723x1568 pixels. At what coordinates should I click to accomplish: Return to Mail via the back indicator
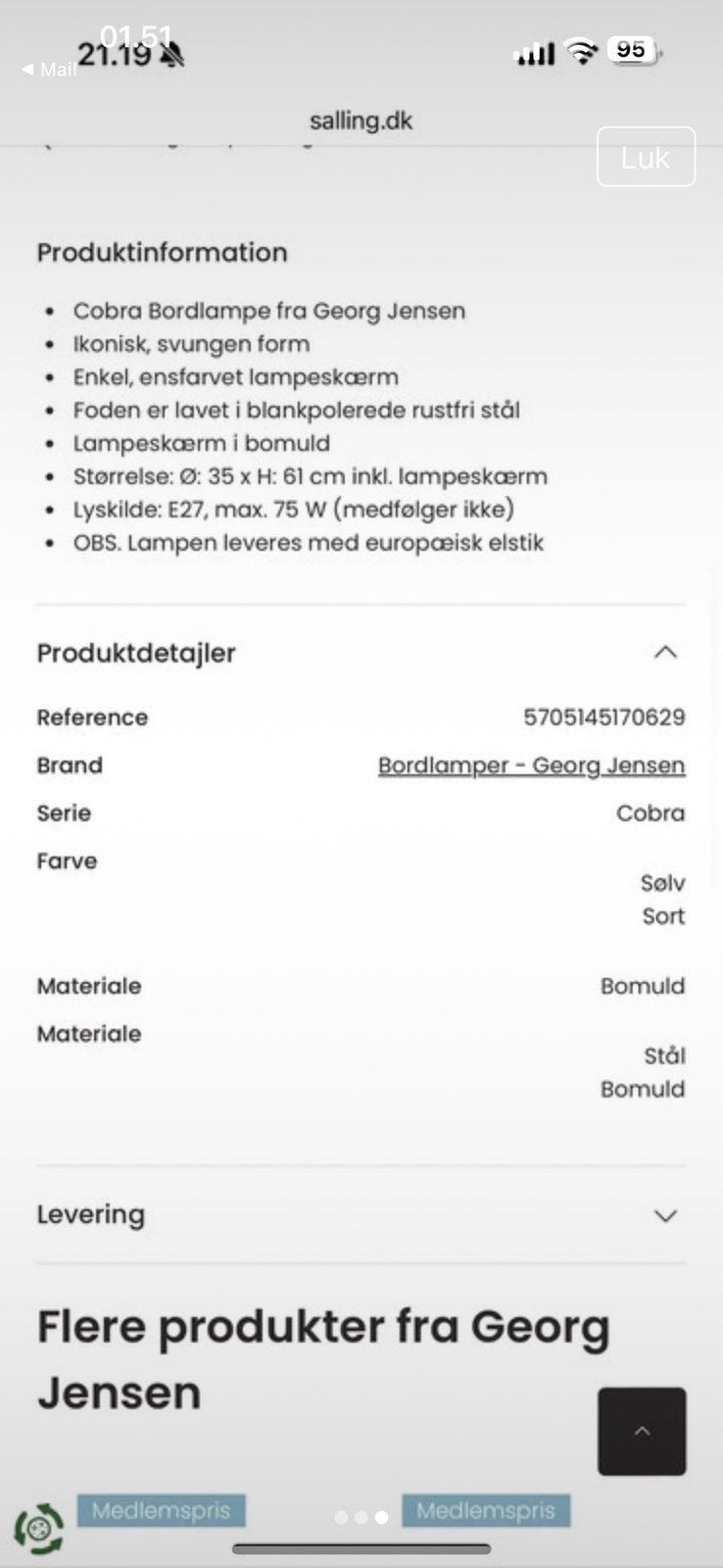coord(29,69)
